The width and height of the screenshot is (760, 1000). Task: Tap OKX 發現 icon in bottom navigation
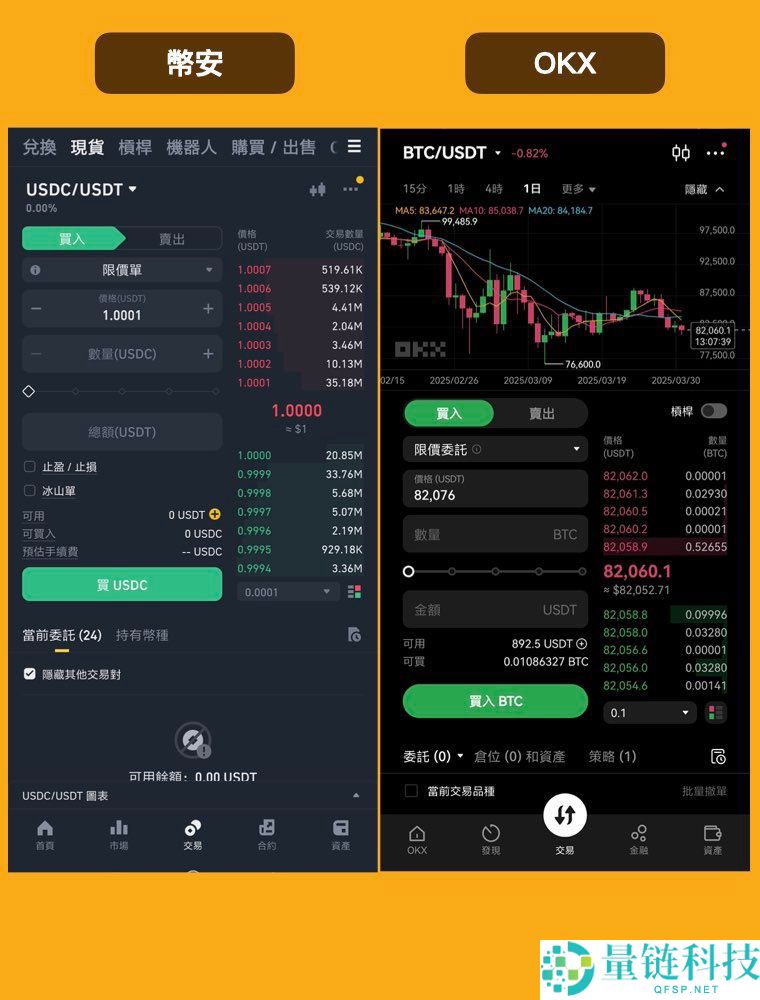[490, 838]
